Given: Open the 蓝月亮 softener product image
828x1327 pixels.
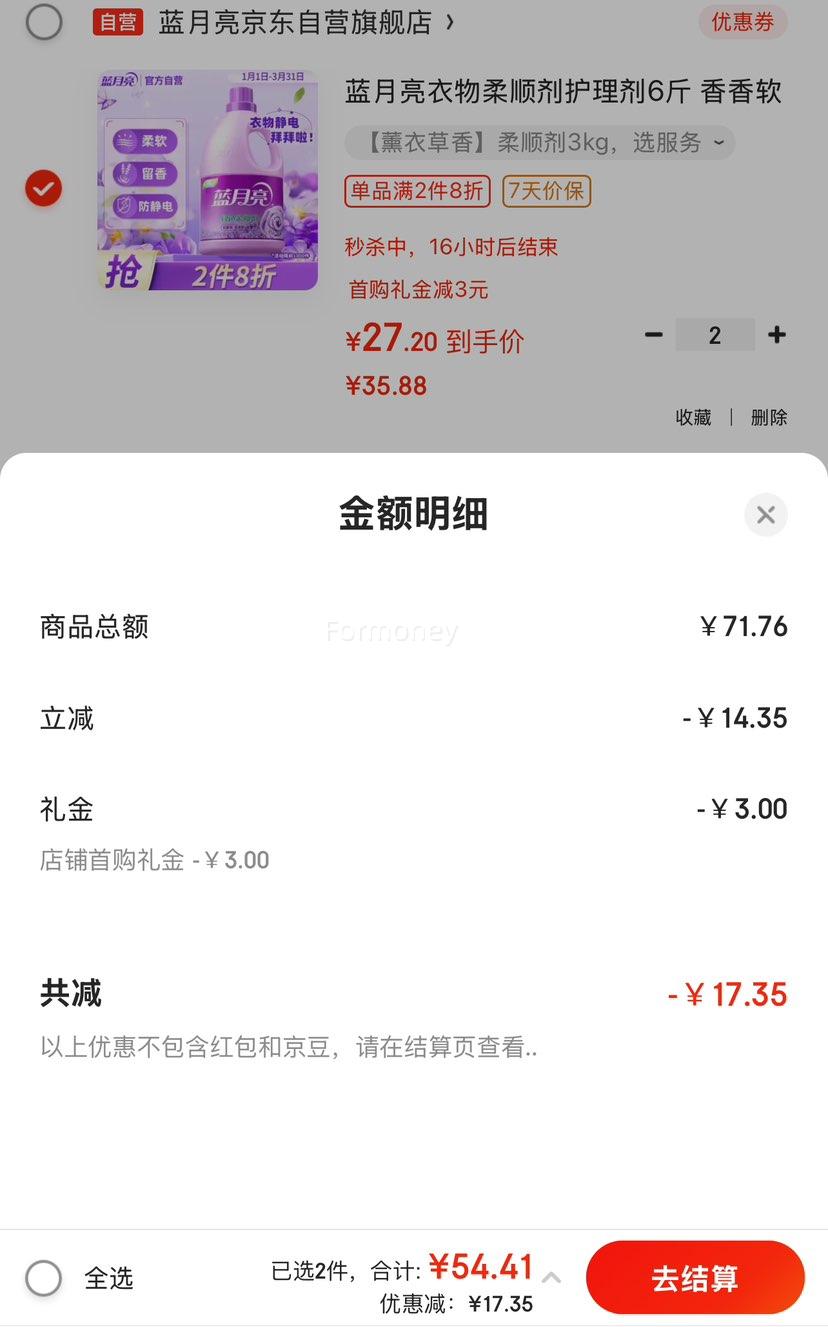Looking at the screenshot, I should (x=207, y=180).
